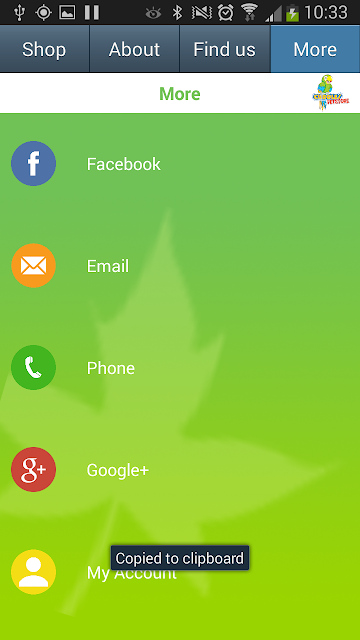
Task: Open the Google+ row
Action: pos(180,470)
